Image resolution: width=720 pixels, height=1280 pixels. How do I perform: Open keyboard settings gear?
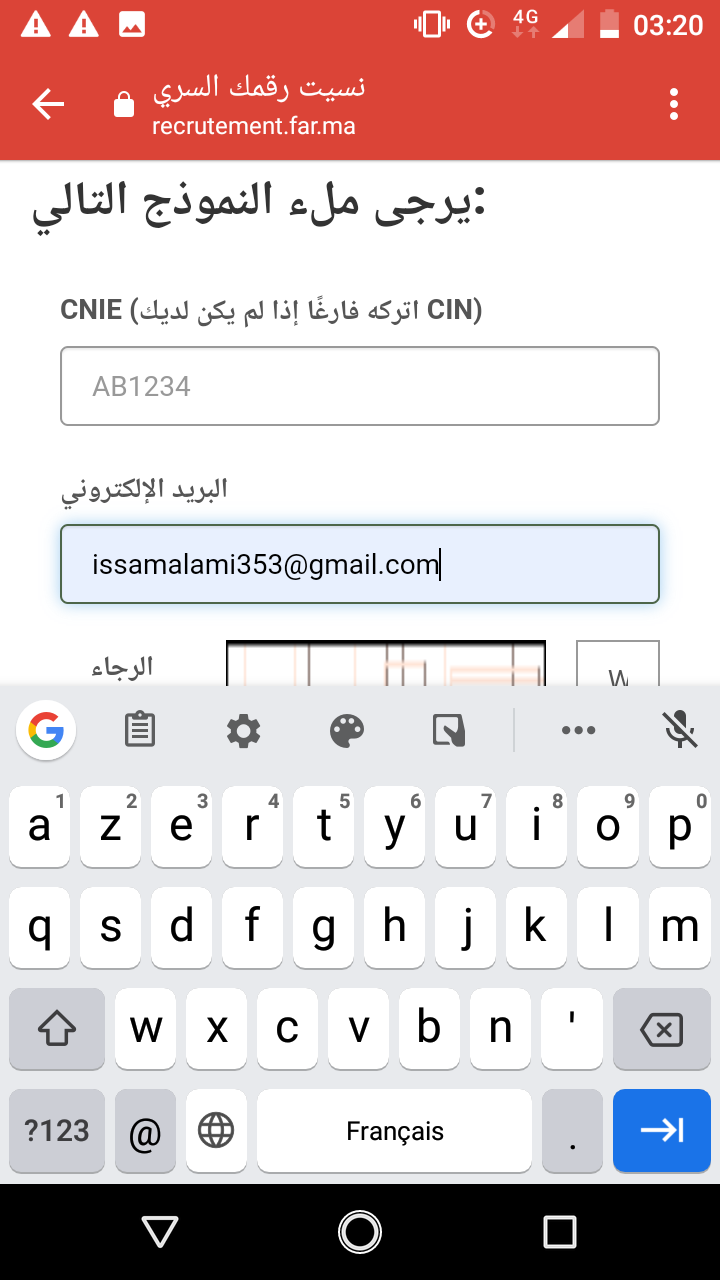pyautogui.click(x=243, y=732)
